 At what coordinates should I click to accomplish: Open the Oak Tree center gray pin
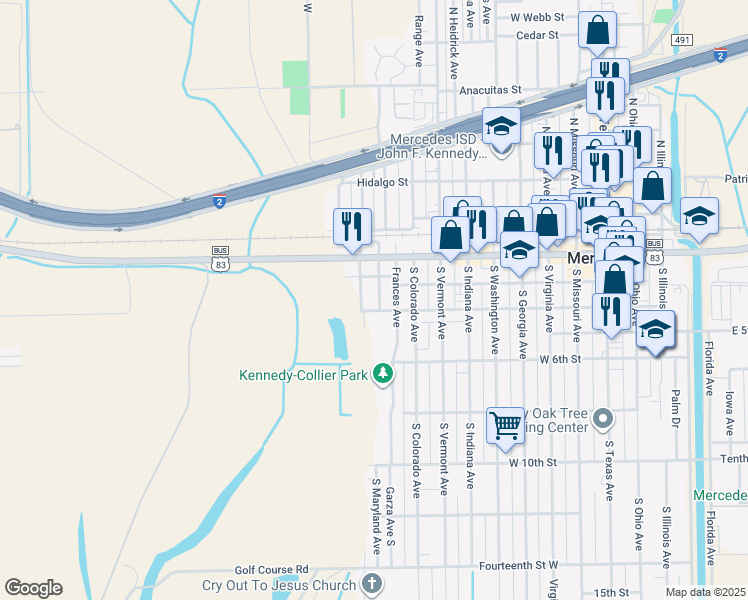point(602,418)
